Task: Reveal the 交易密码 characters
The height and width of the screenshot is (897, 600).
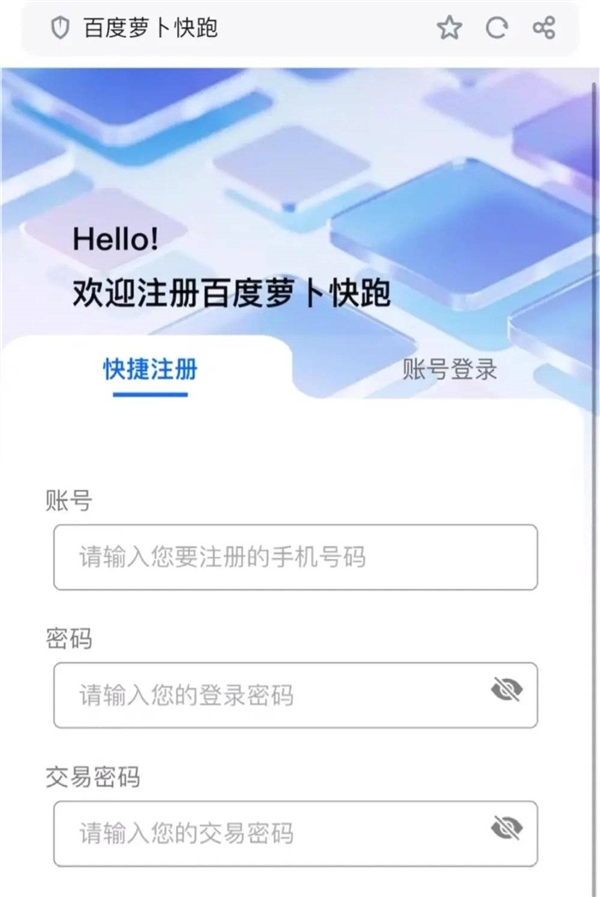Action: coord(507,828)
